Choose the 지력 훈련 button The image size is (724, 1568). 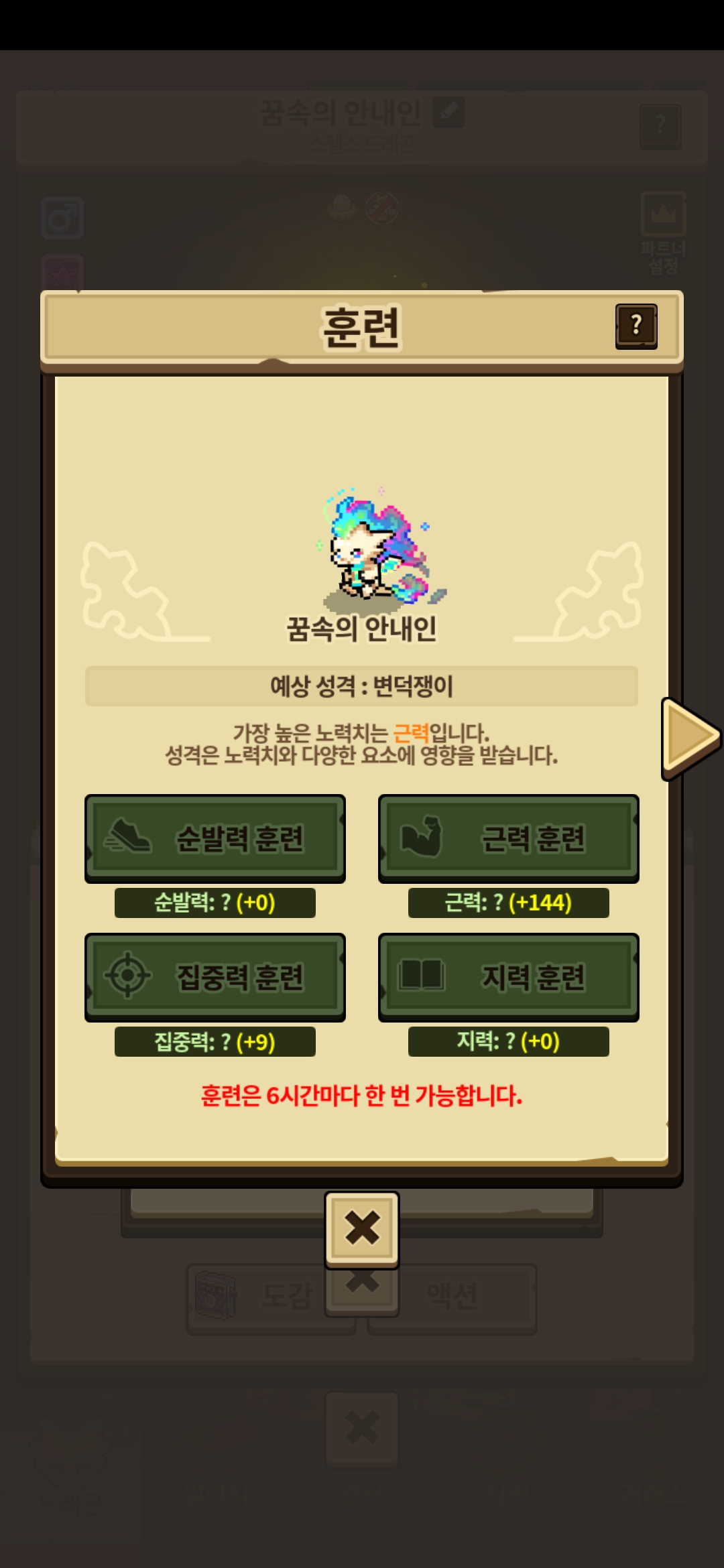tap(508, 976)
